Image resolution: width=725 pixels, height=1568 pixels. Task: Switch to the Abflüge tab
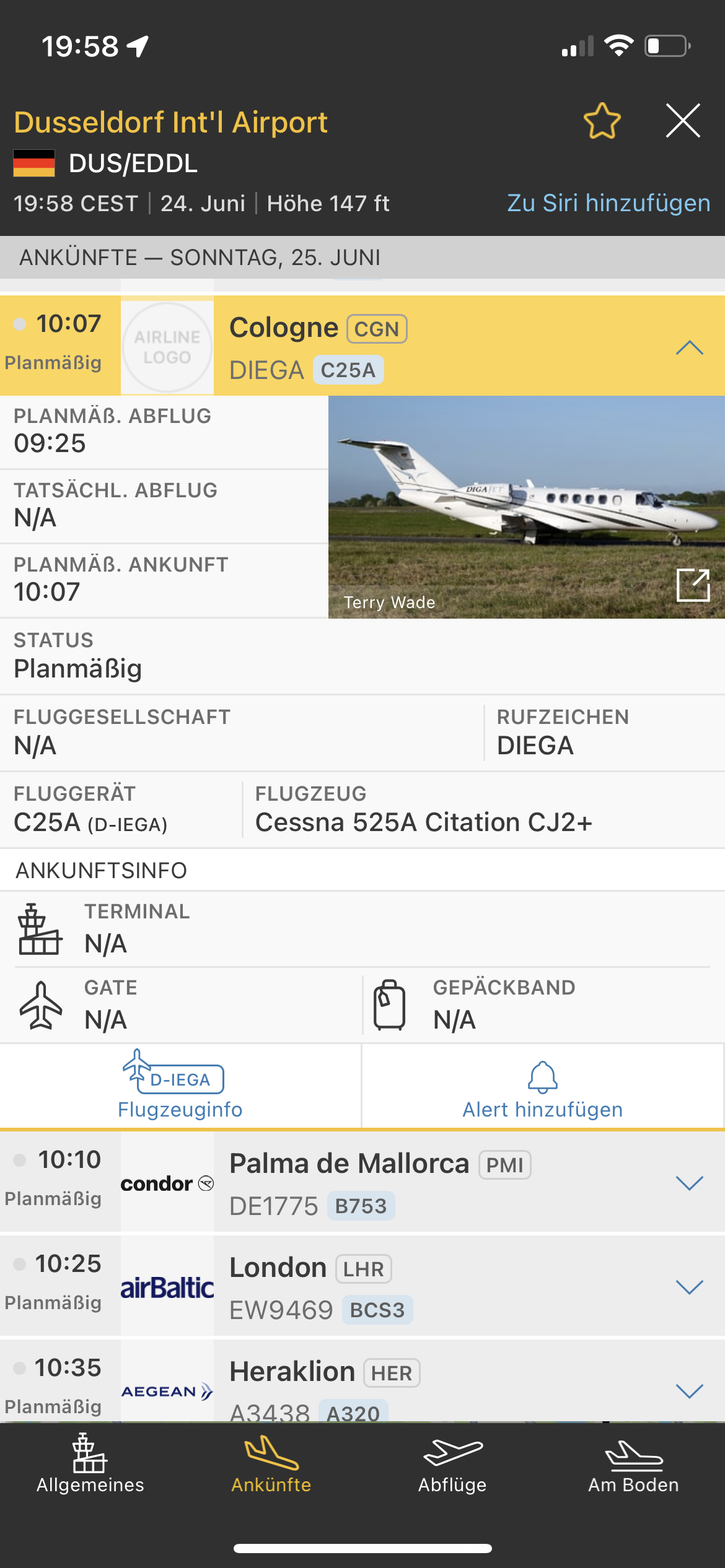click(452, 1465)
